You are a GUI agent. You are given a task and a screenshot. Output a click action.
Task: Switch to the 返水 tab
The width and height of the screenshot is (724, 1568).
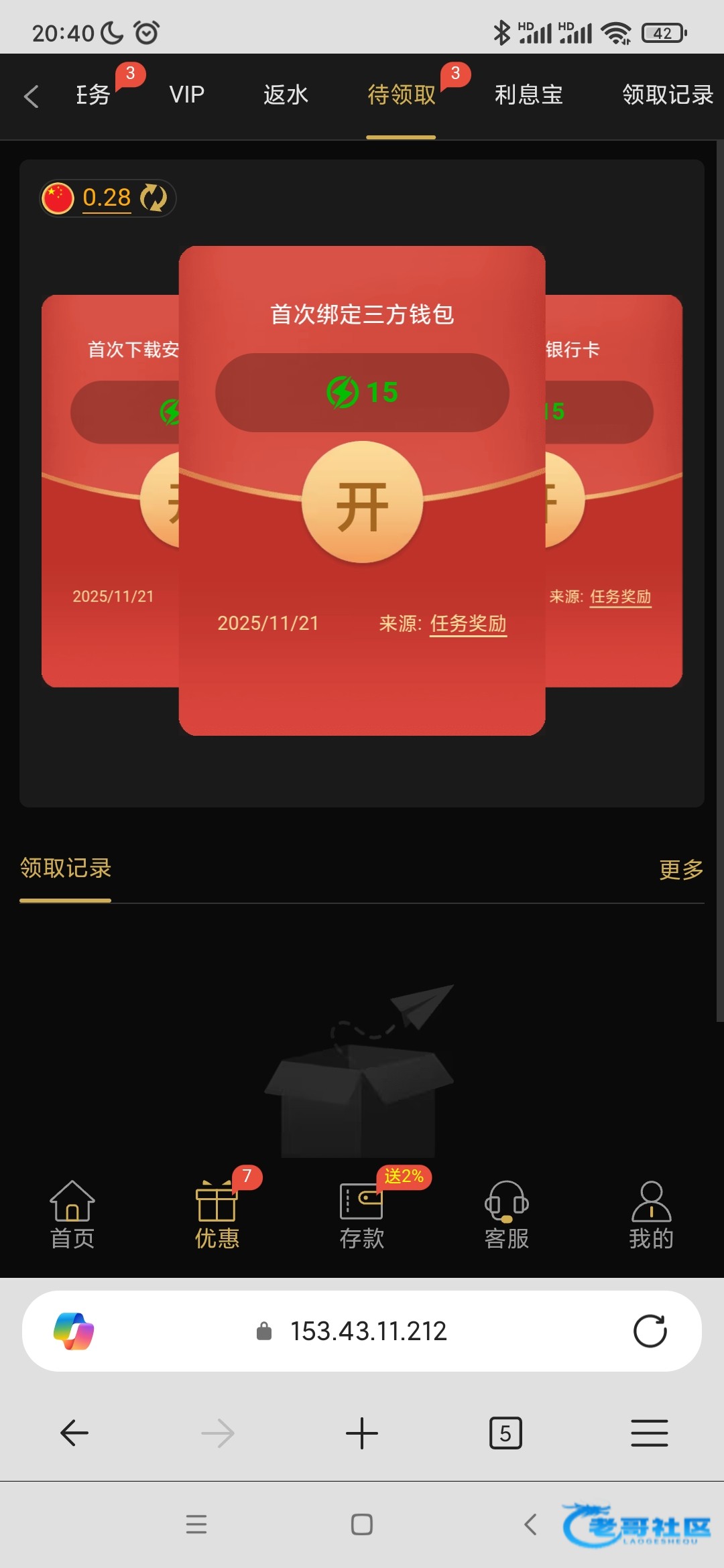point(286,94)
